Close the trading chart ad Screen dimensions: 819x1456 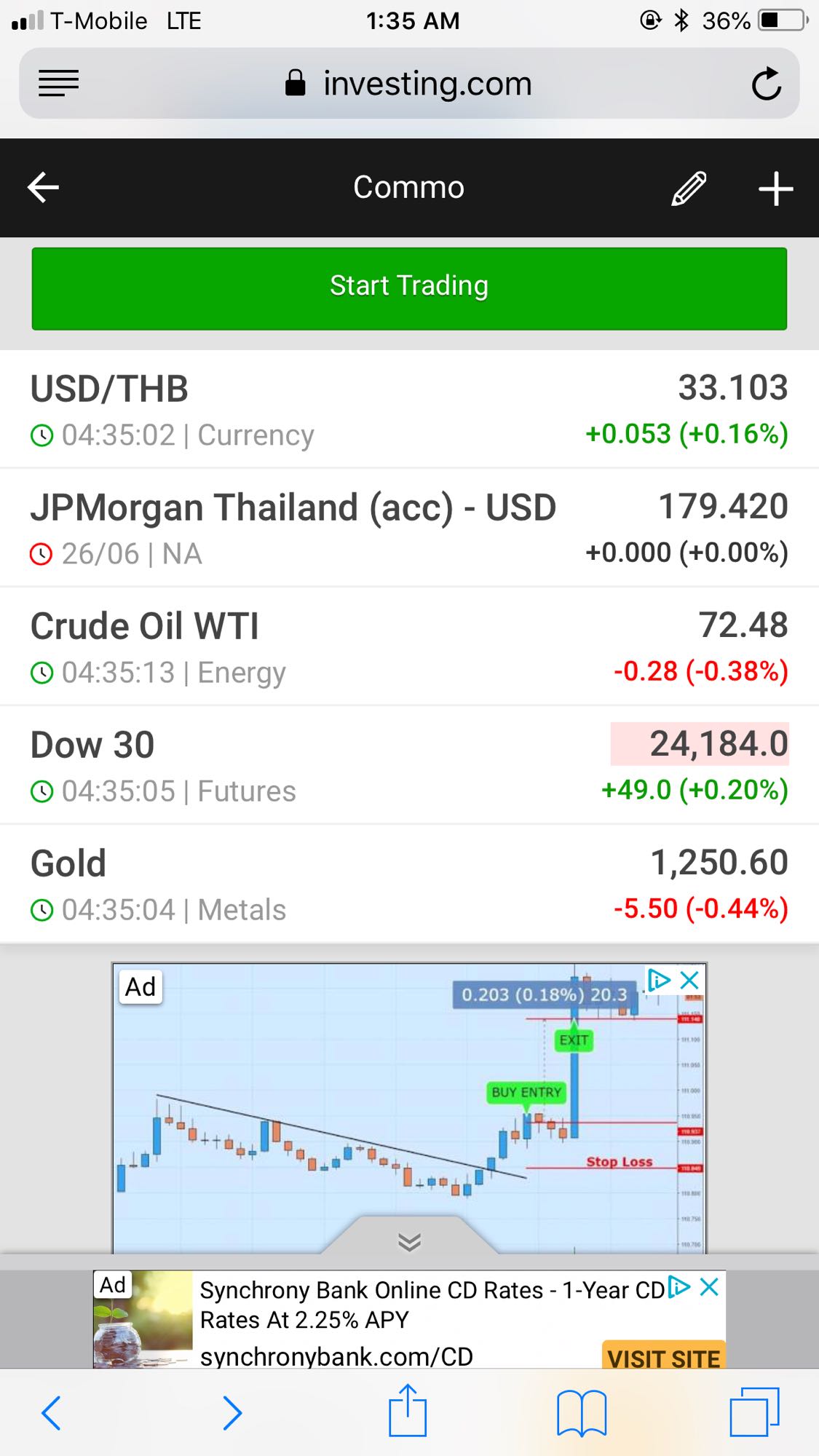(x=689, y=980)
